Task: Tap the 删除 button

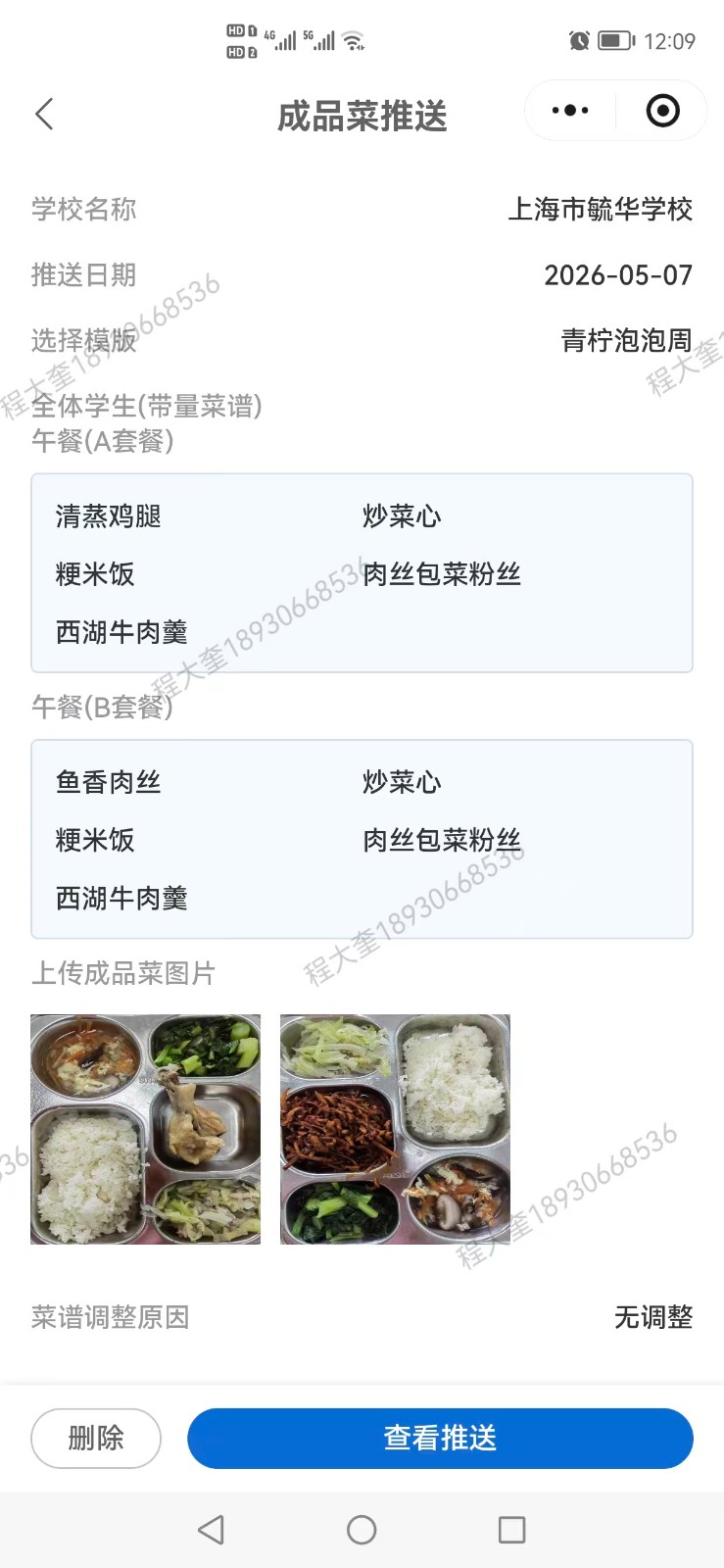Action: pos(96,1438)
